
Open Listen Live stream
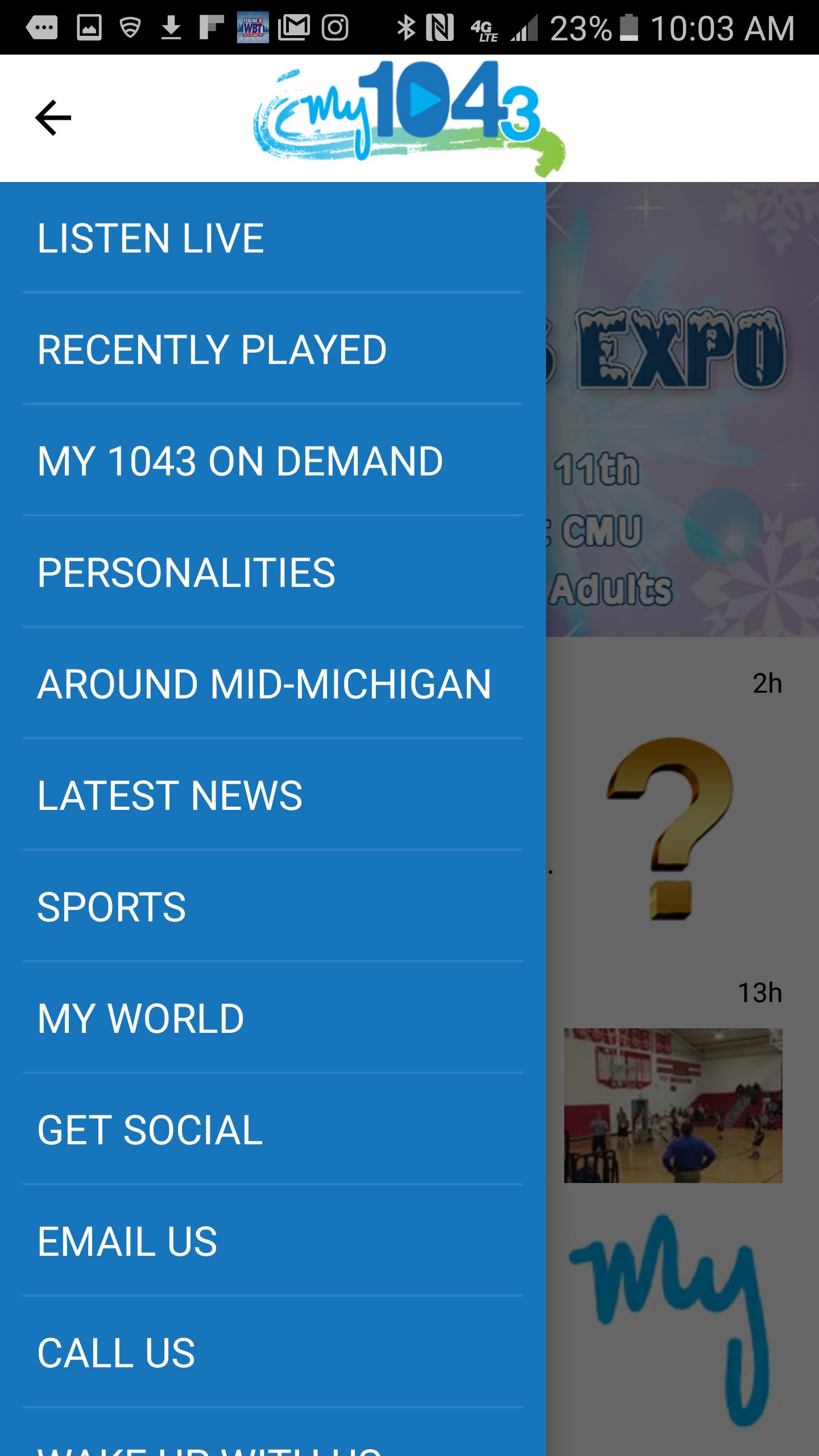(150, 238)
